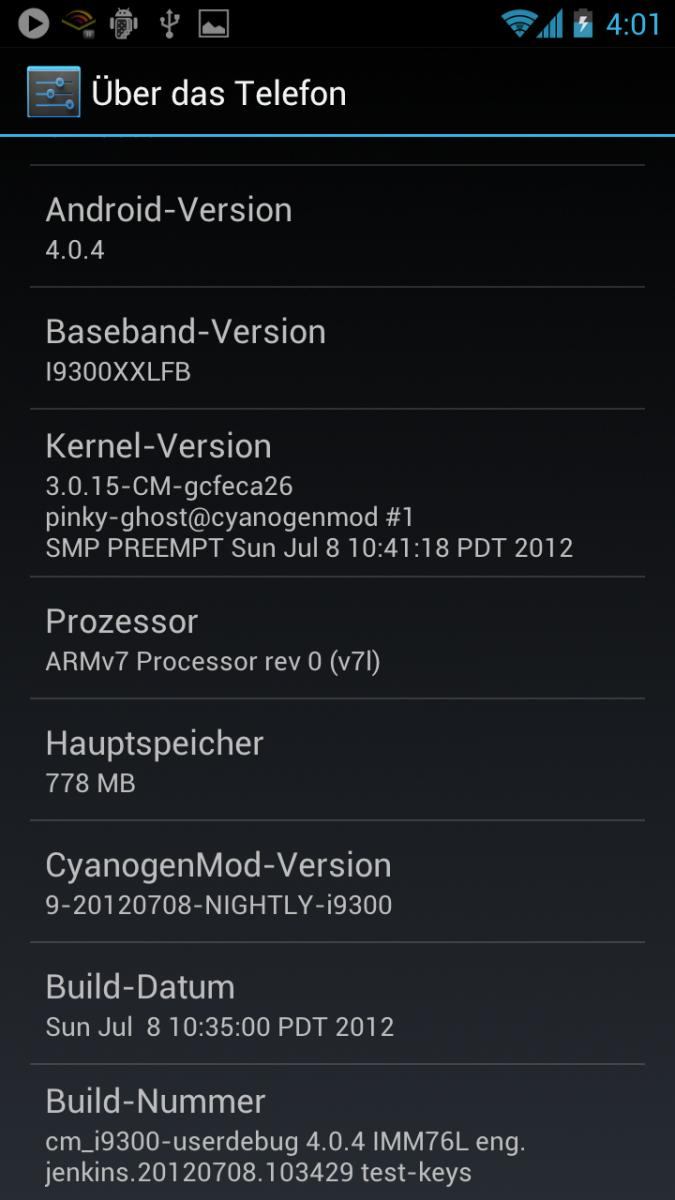Tap the Kernel-Version entry
Screen dimensions: 675x1200
click(337, 493)
